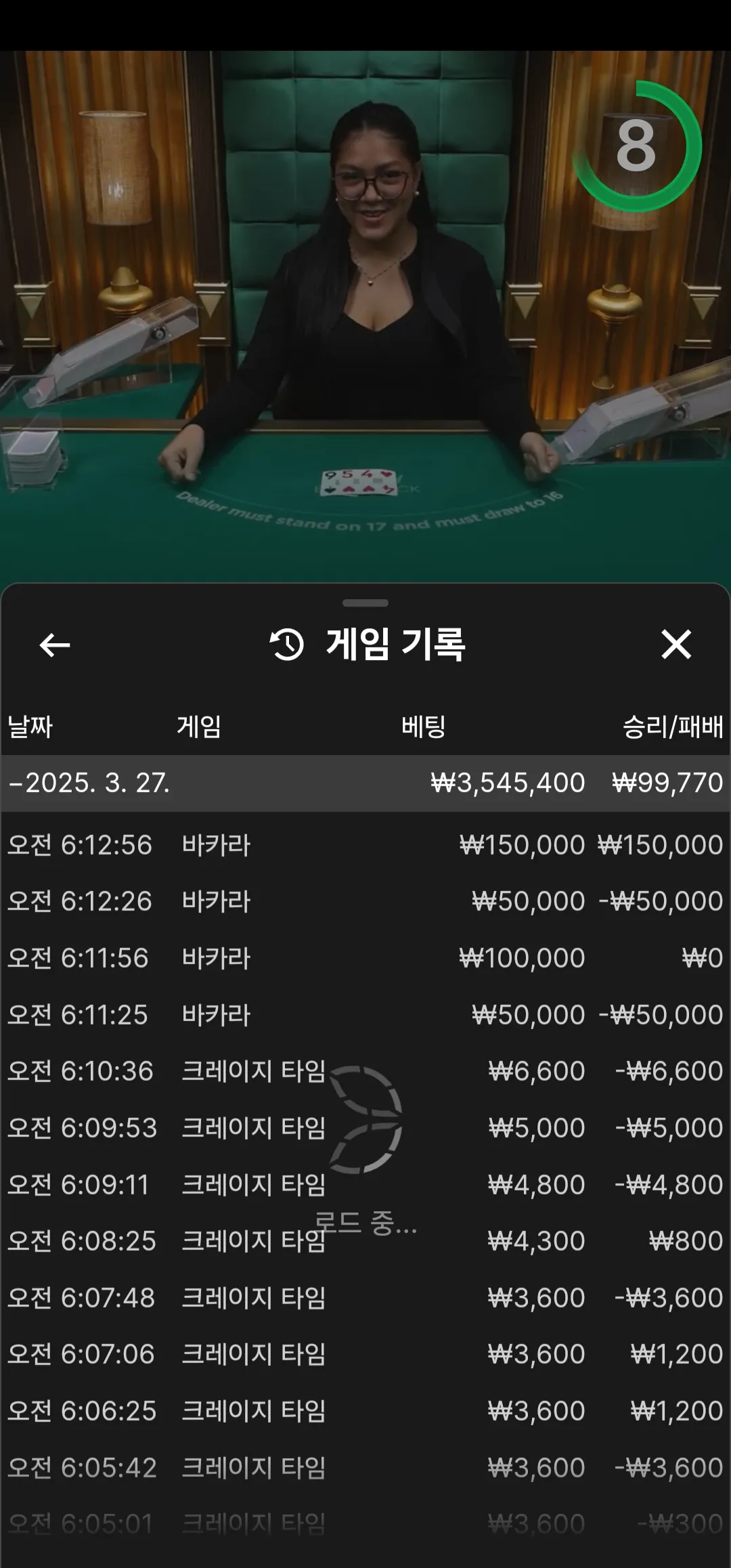Go back using the left arrow
Viewport: 731px width, 1568px height.
(55, 645)
